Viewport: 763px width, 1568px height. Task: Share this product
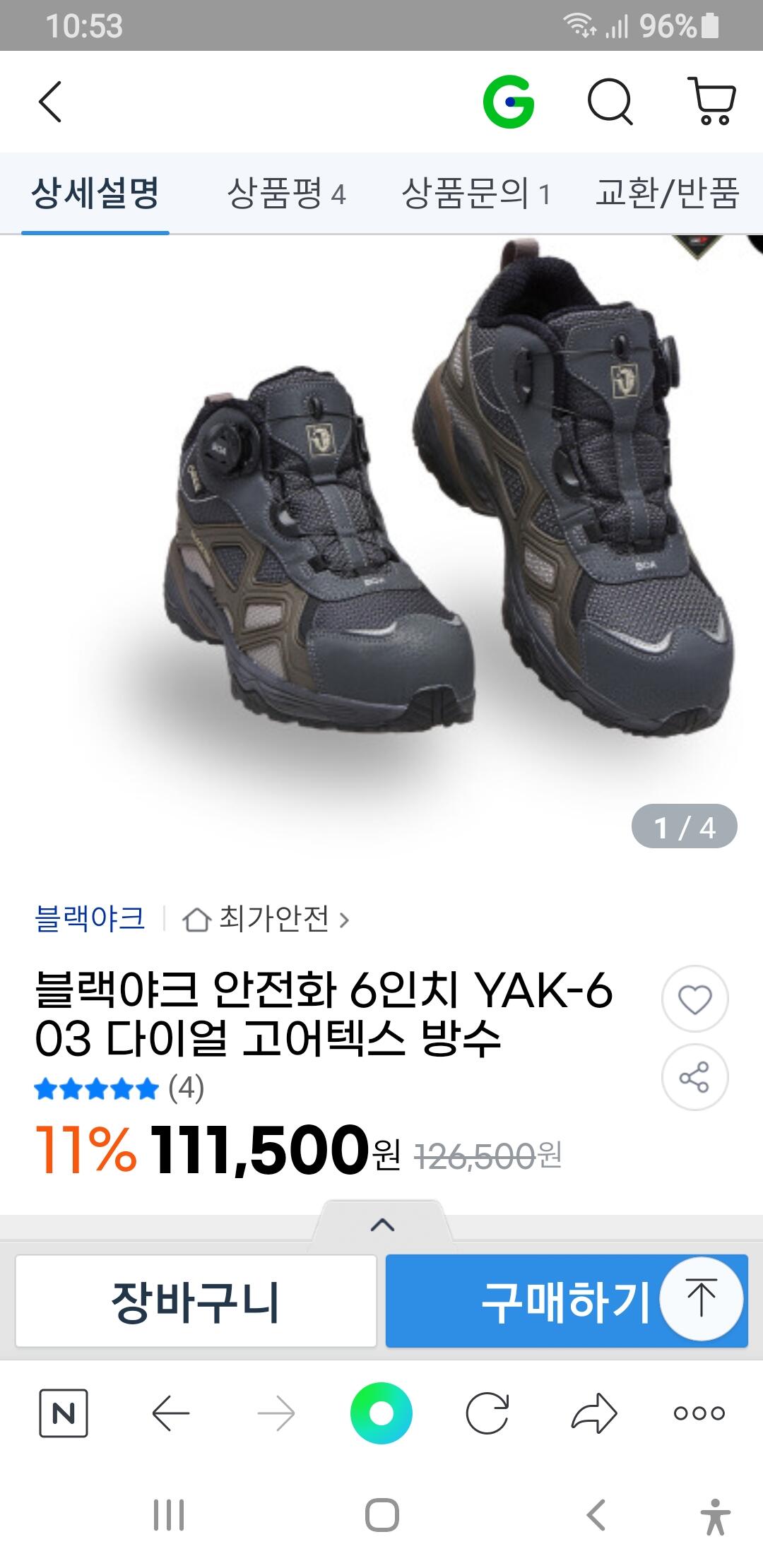click(x=694, y=1077)
